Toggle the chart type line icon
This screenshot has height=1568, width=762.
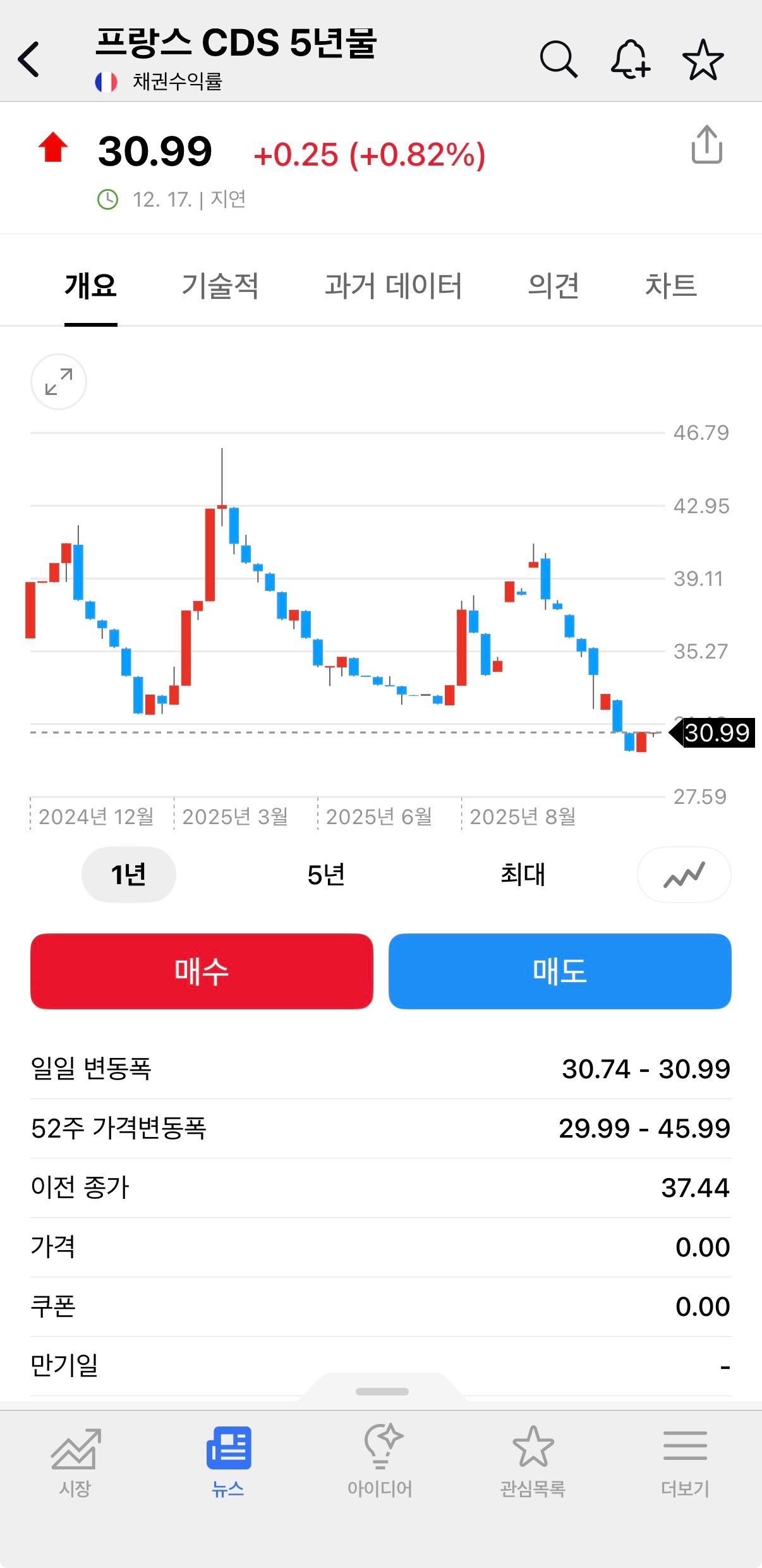684,875
